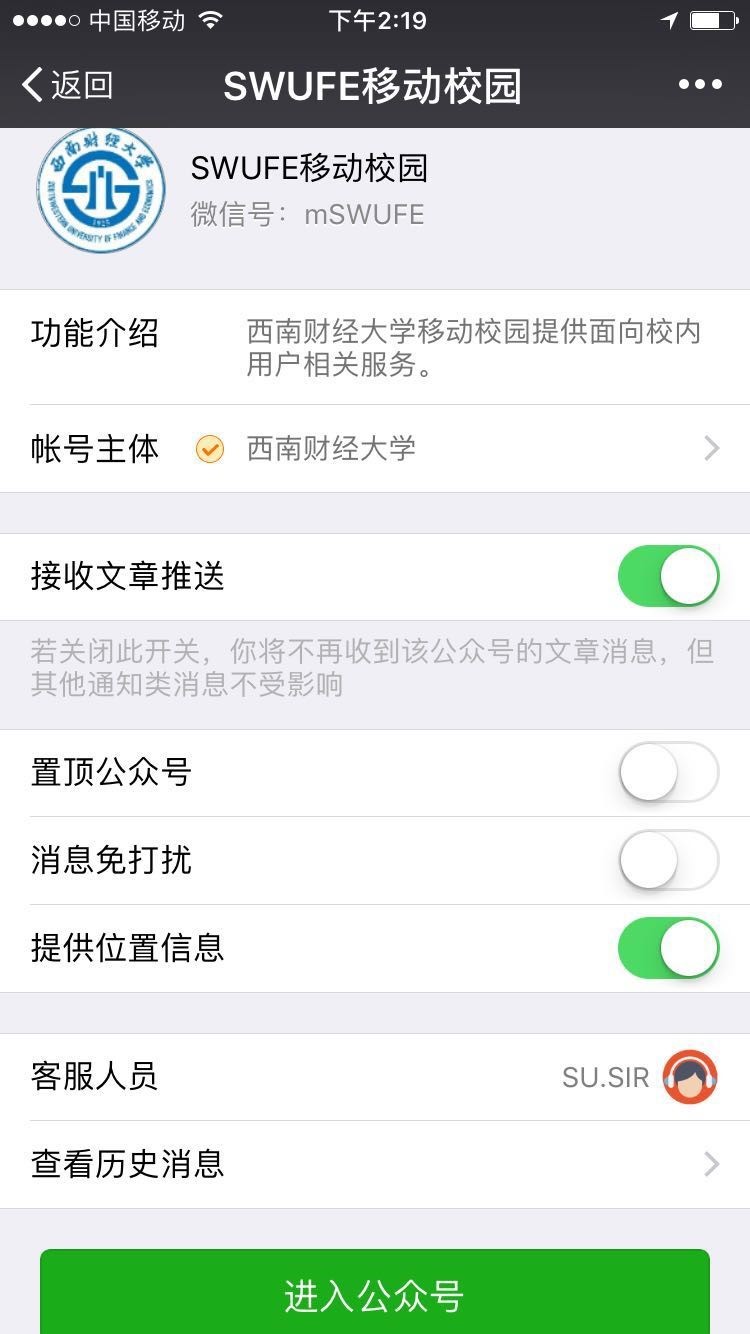The width and height of the screenshot is (750, 1334).
Task: Enable the 置顶公众号 switch
Action: 668,772
